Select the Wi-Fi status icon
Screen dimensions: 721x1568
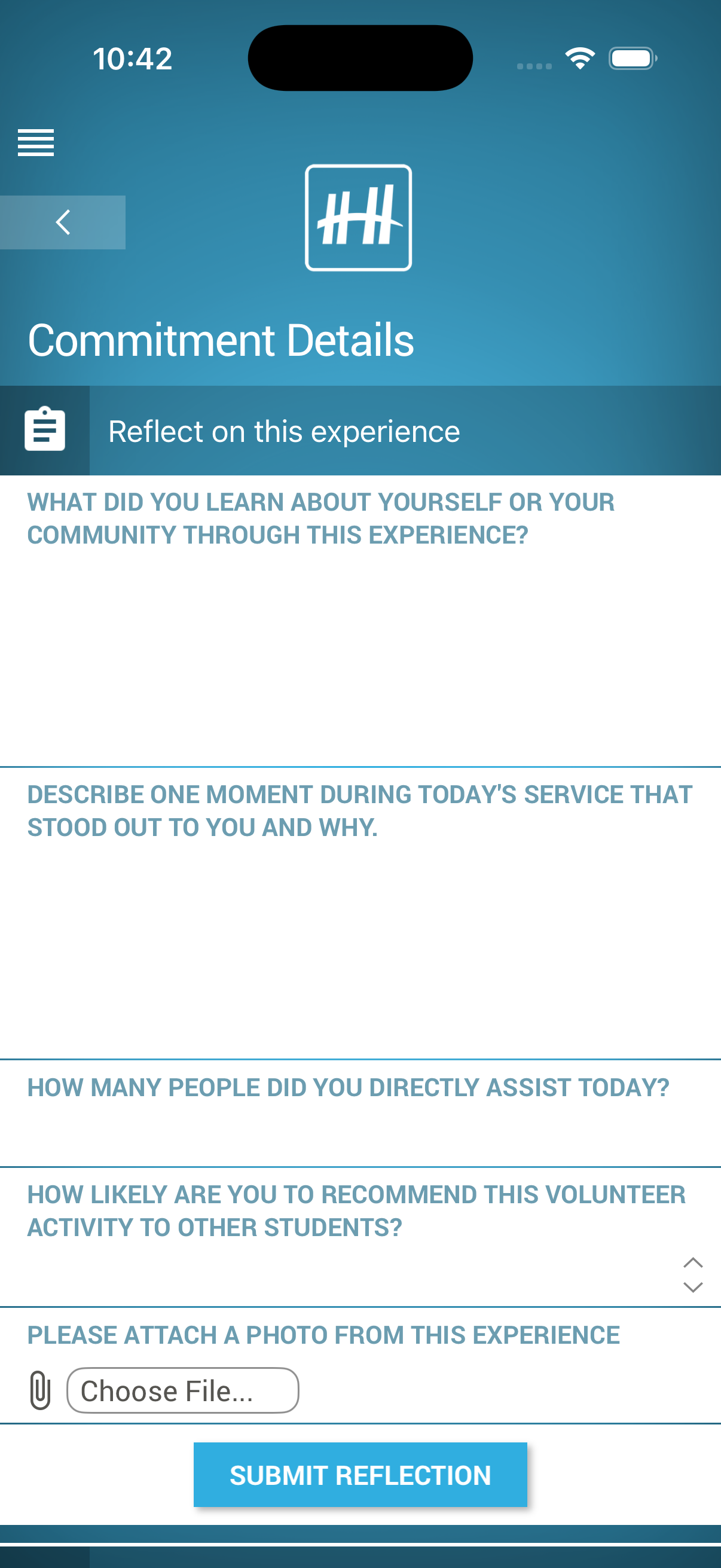tap(579, 57)
